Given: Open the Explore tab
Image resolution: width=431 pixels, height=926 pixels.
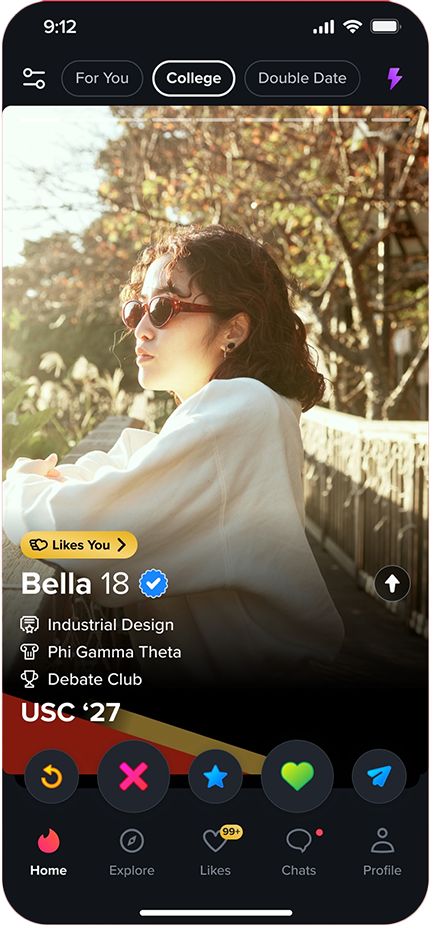Looking at the screenshot, I should [x=132, y=852].
